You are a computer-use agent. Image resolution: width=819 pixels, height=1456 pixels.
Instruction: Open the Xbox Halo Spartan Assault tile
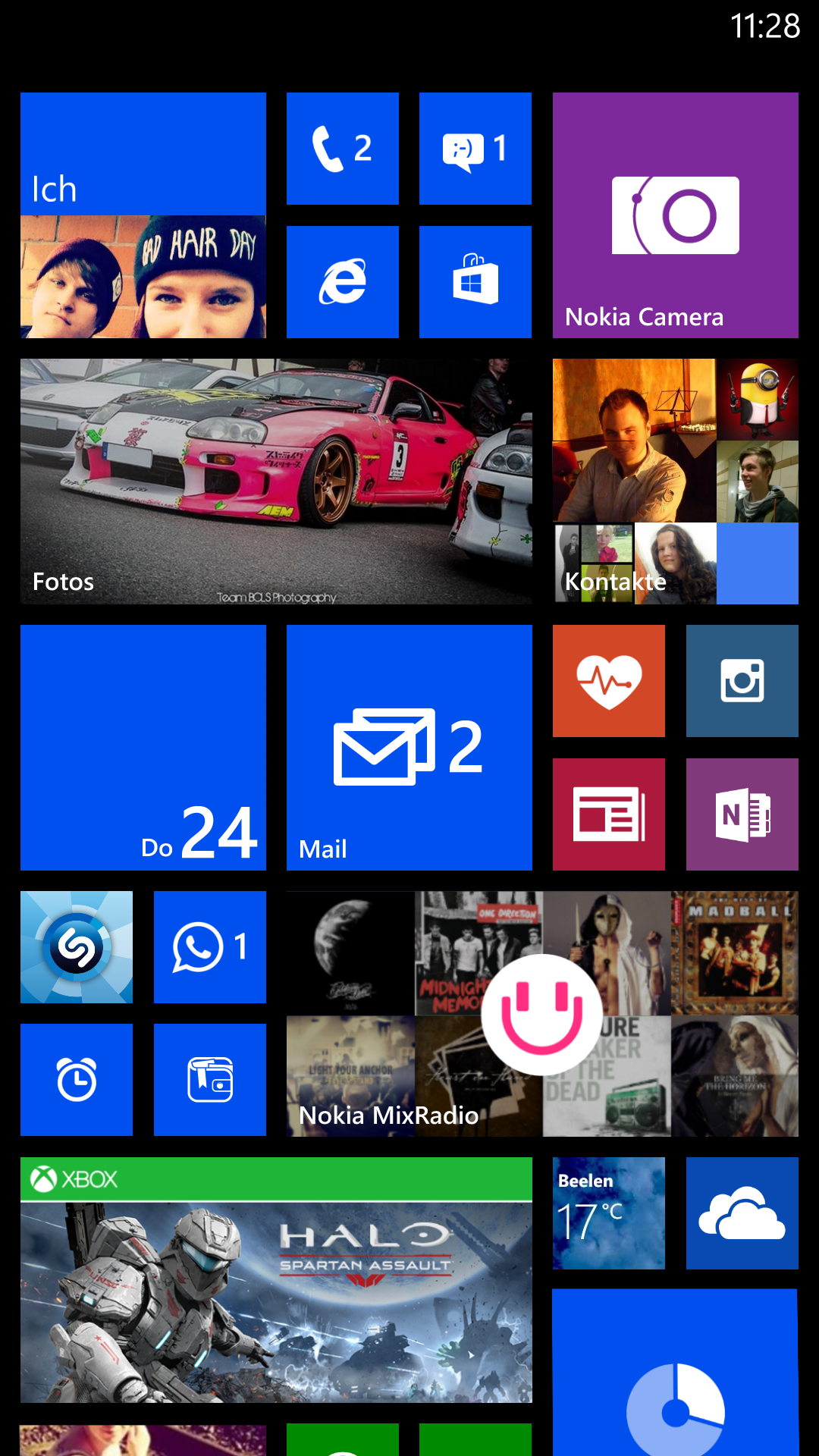(276, 1280)
